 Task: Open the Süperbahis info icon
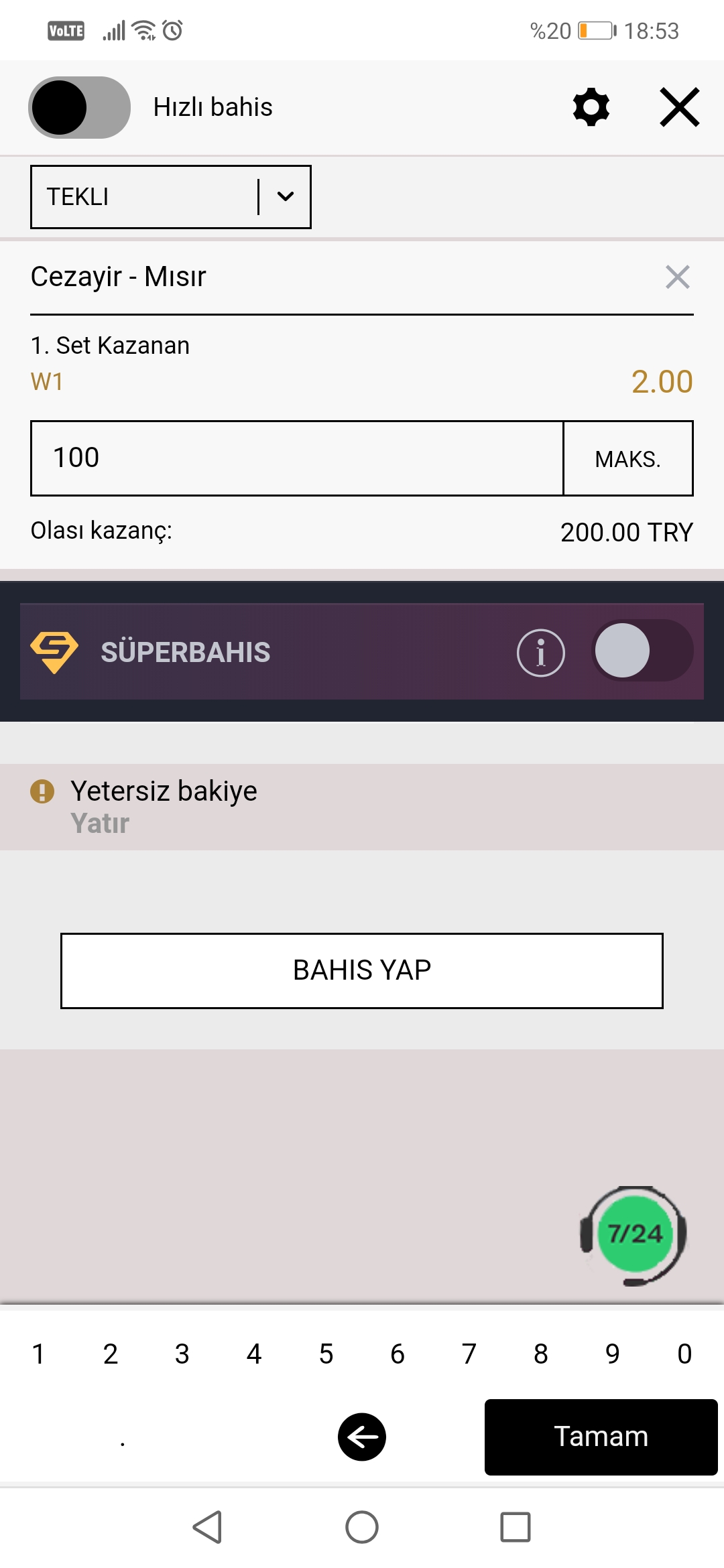[x=541, y=653]
